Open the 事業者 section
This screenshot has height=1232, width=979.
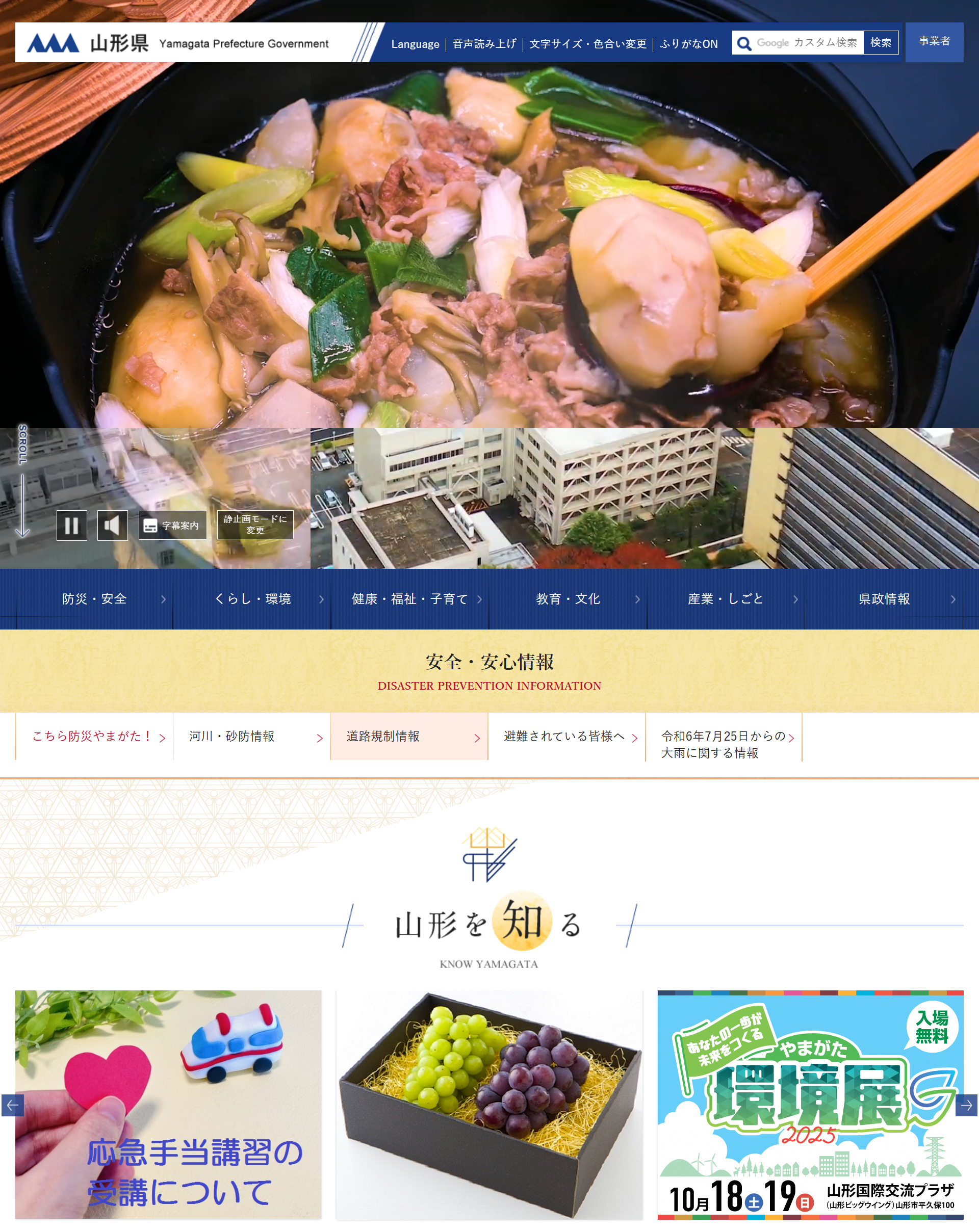(934, 42)
